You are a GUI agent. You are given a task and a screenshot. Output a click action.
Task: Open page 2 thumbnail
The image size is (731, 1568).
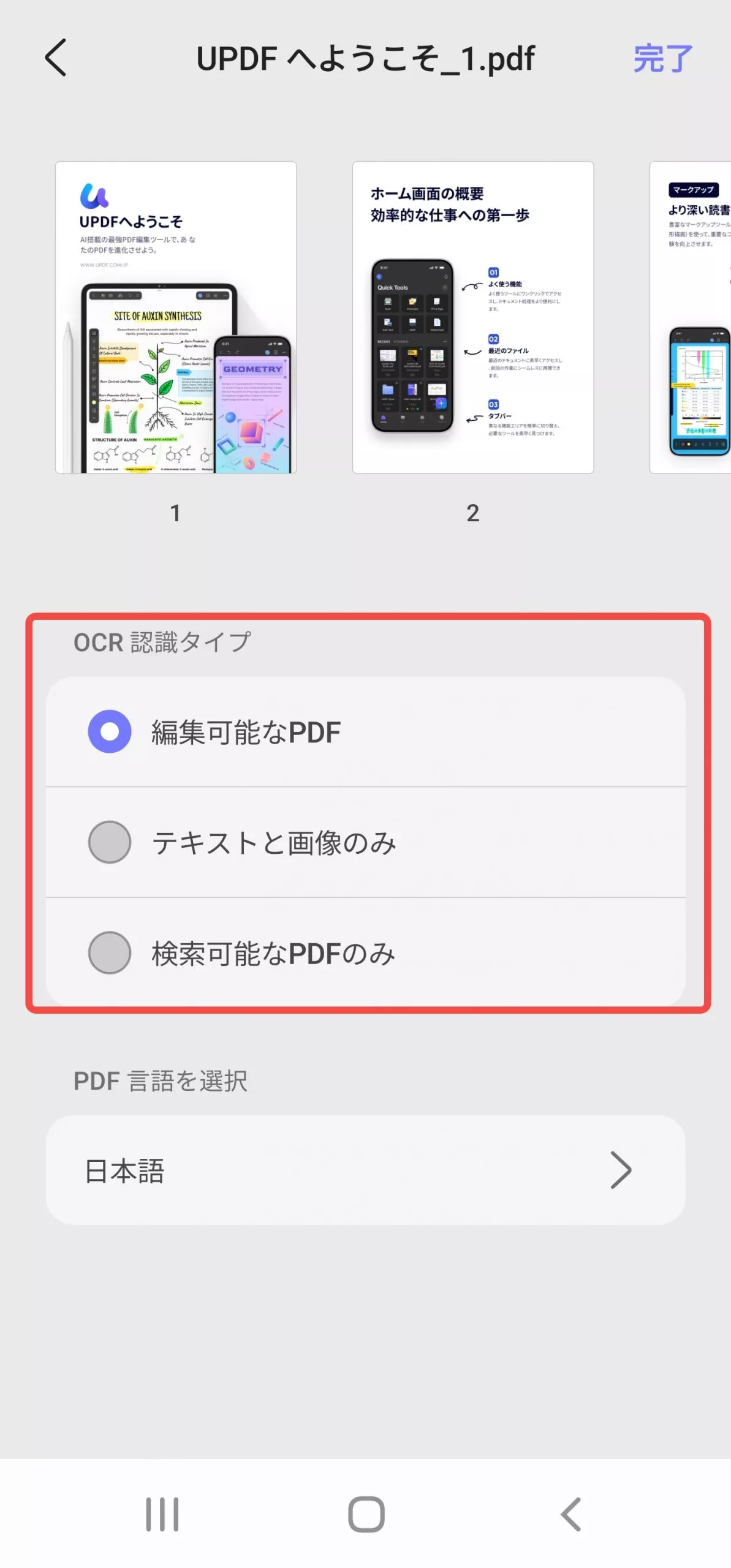472,317
